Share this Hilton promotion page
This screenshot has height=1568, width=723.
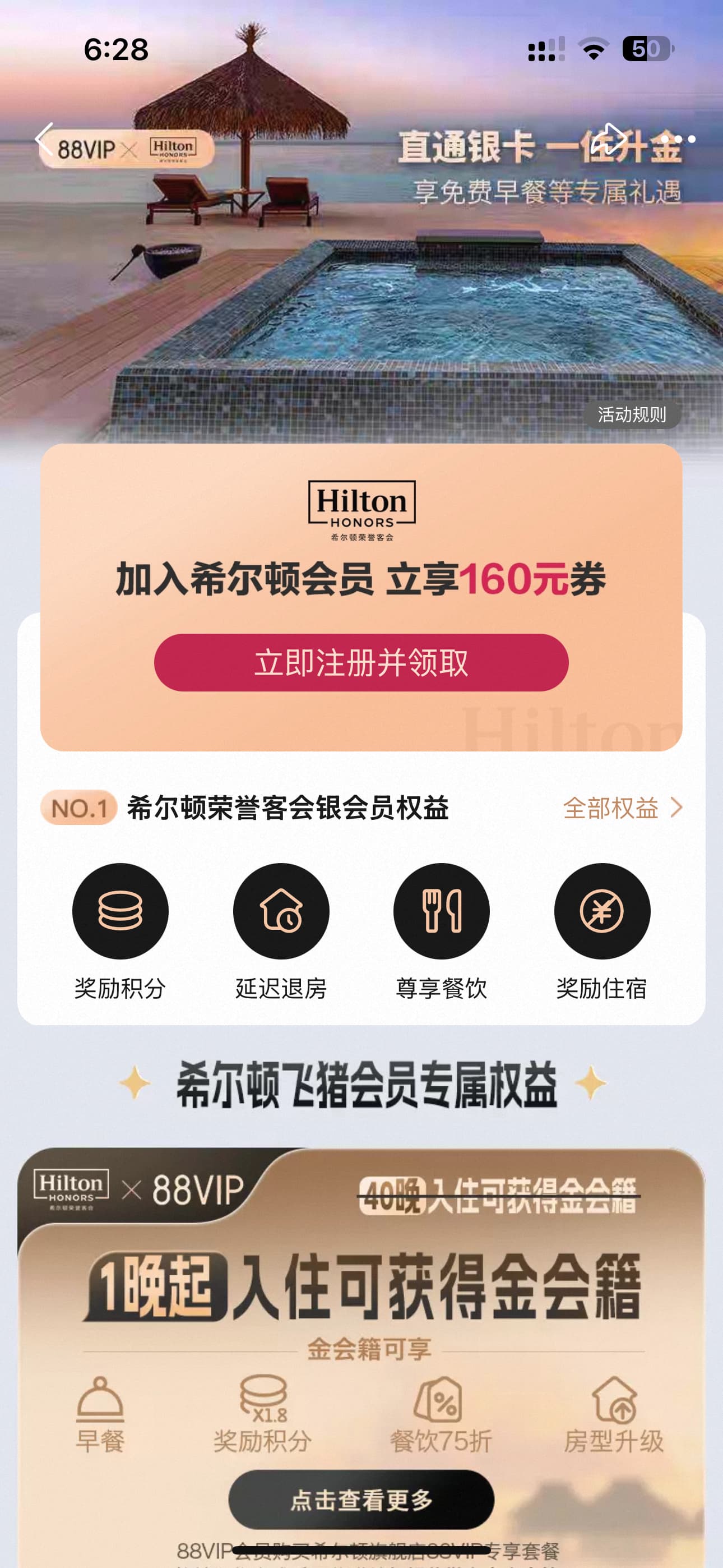click(608, 140)
